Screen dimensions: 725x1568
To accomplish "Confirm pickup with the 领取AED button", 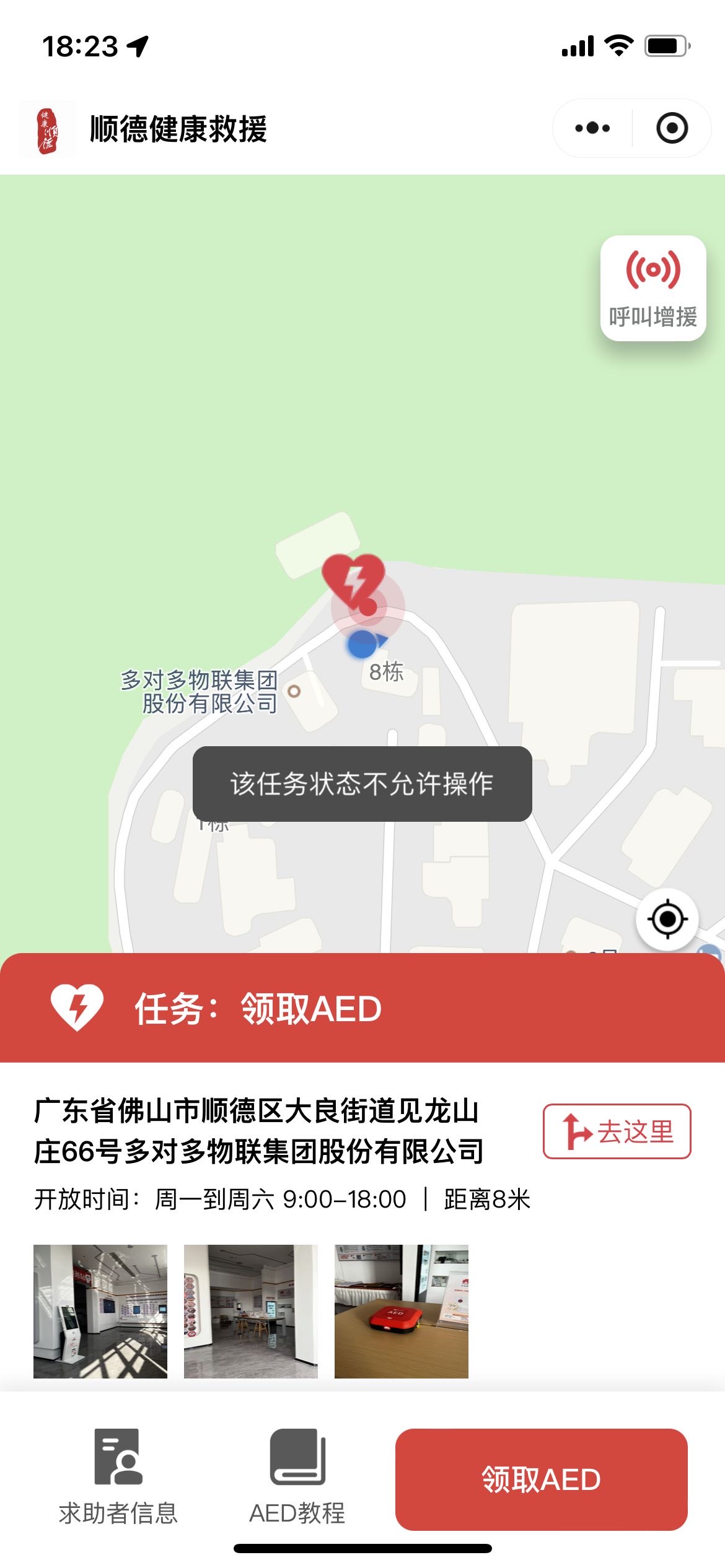I will 541,1479.
